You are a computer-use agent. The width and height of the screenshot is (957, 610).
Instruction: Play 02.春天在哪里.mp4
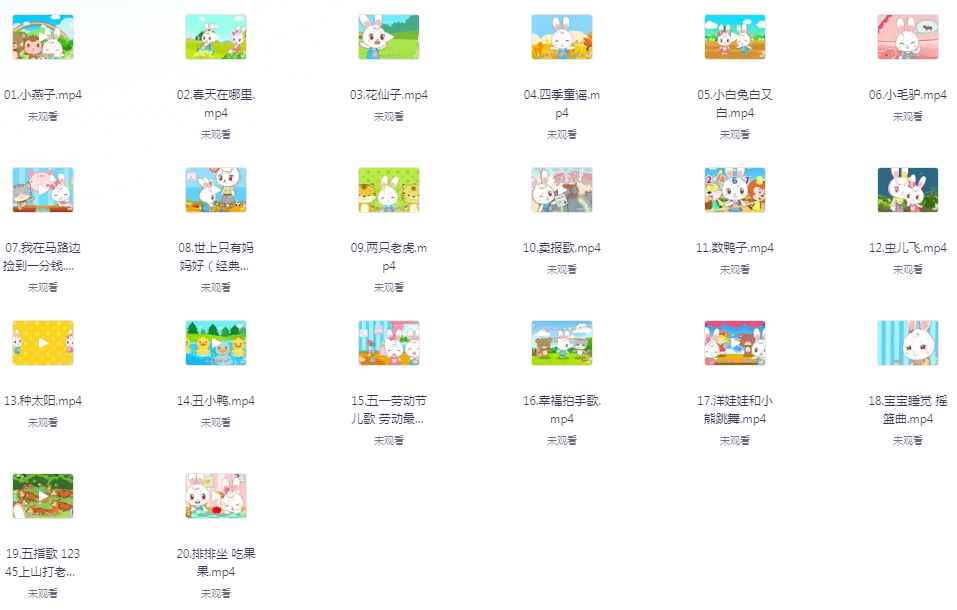[216, 37]
